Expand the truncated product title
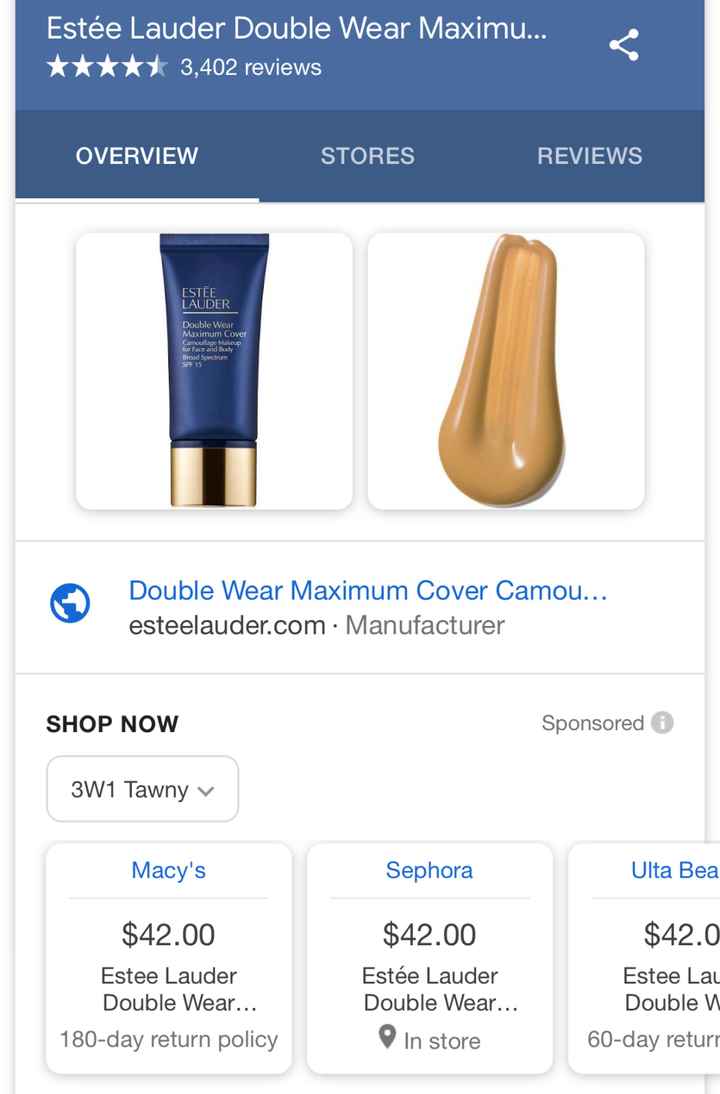The width and height of the screenshot is (720, 1094). pos(297,28)
